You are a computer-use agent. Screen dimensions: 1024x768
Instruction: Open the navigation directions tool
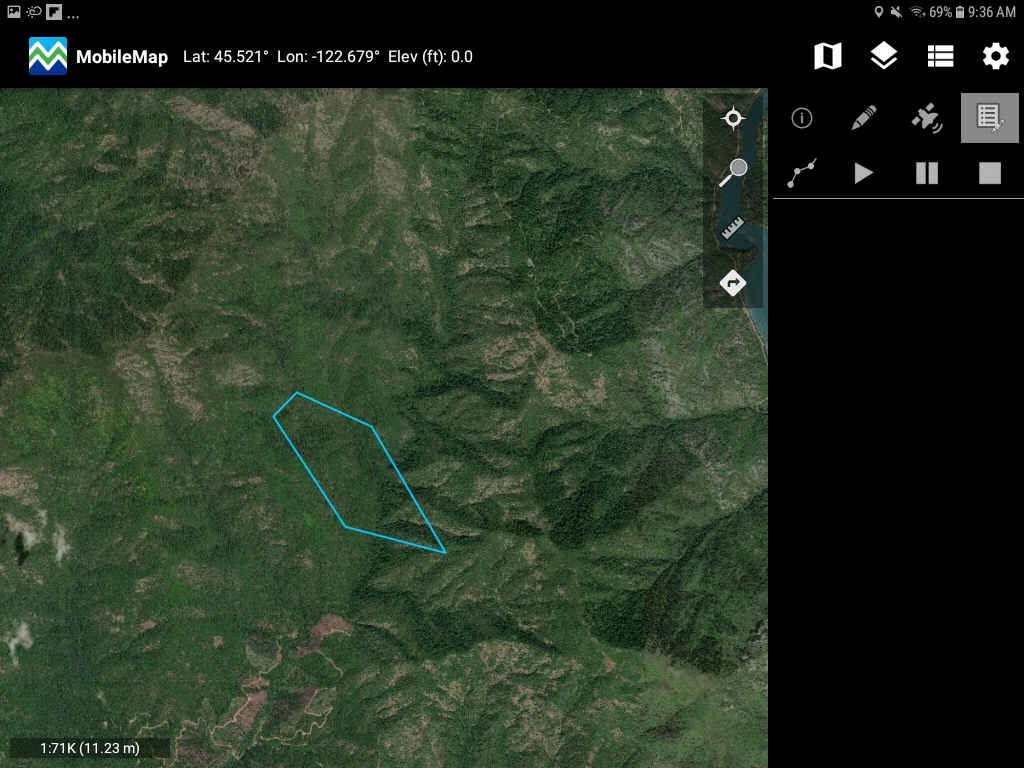pyautogui.click(x=733, y=283)
